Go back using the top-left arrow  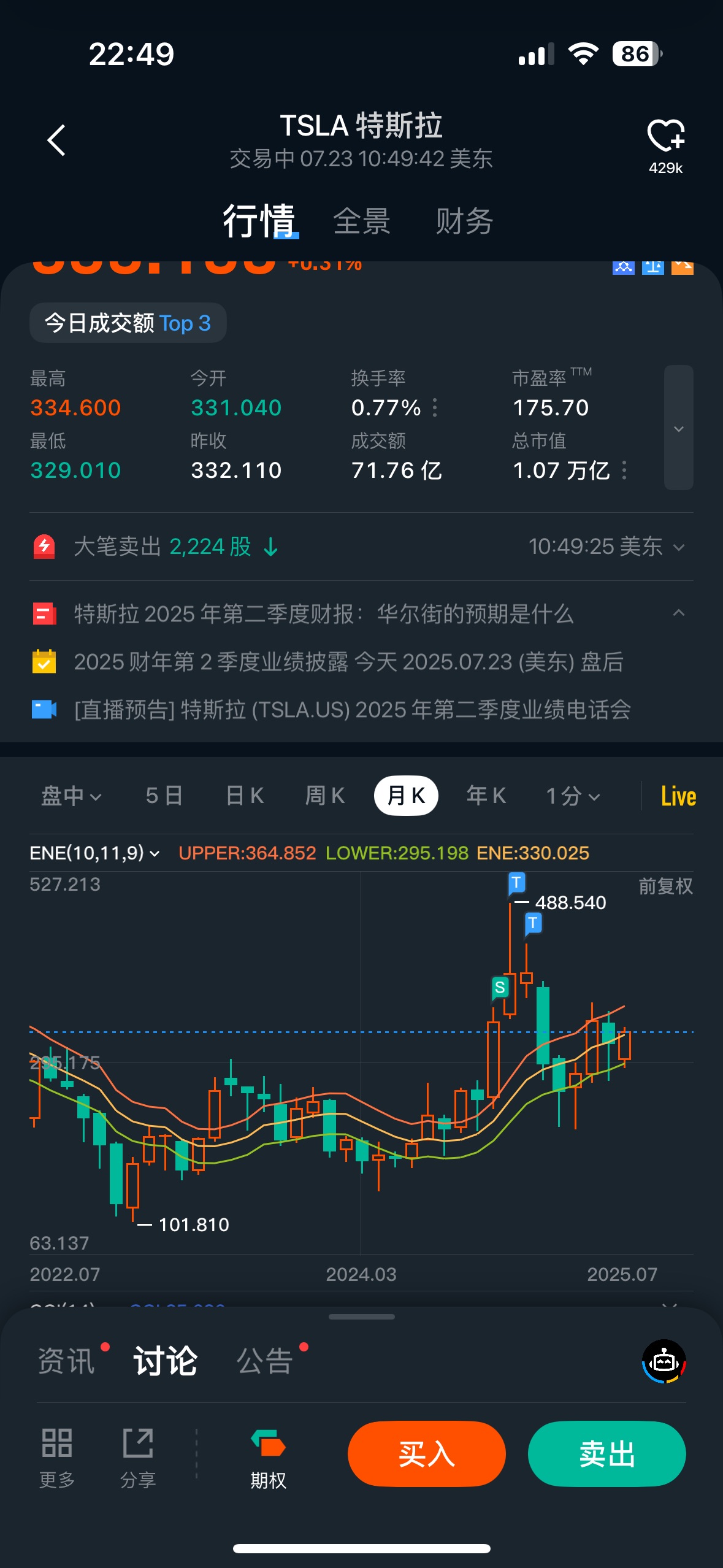(x=56, y=140)
